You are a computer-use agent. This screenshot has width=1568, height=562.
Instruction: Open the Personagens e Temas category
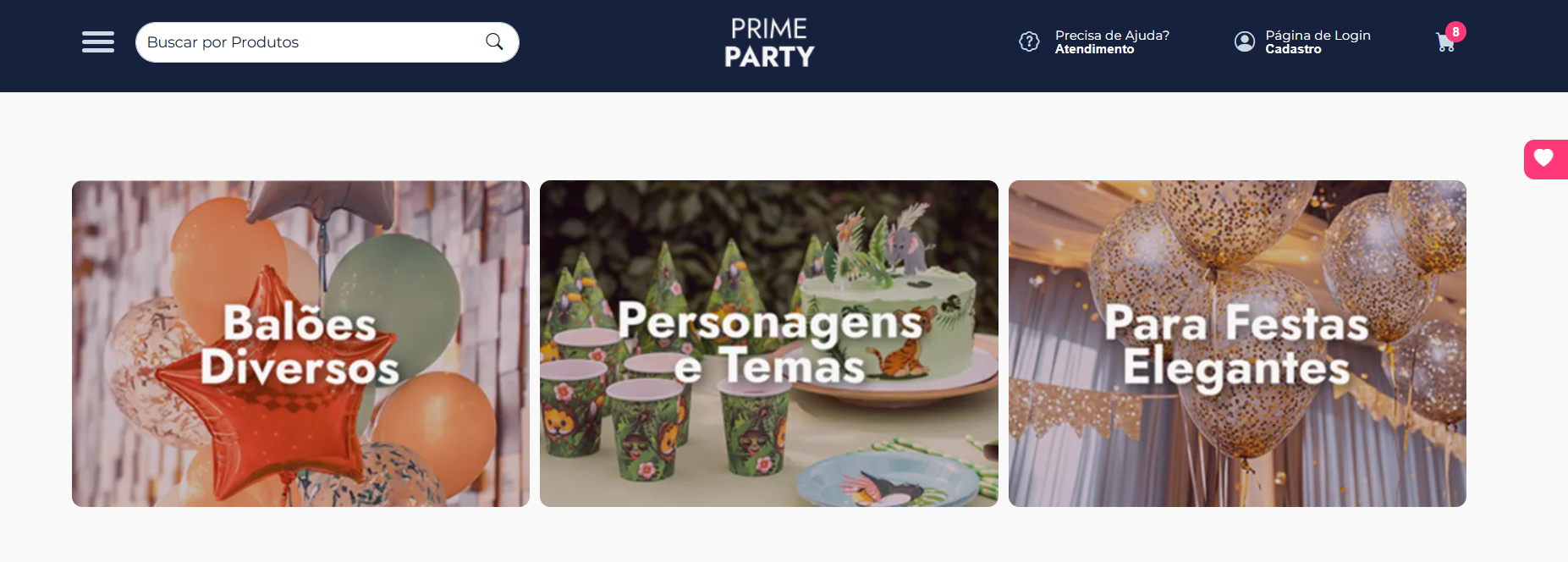click(768, 344)
